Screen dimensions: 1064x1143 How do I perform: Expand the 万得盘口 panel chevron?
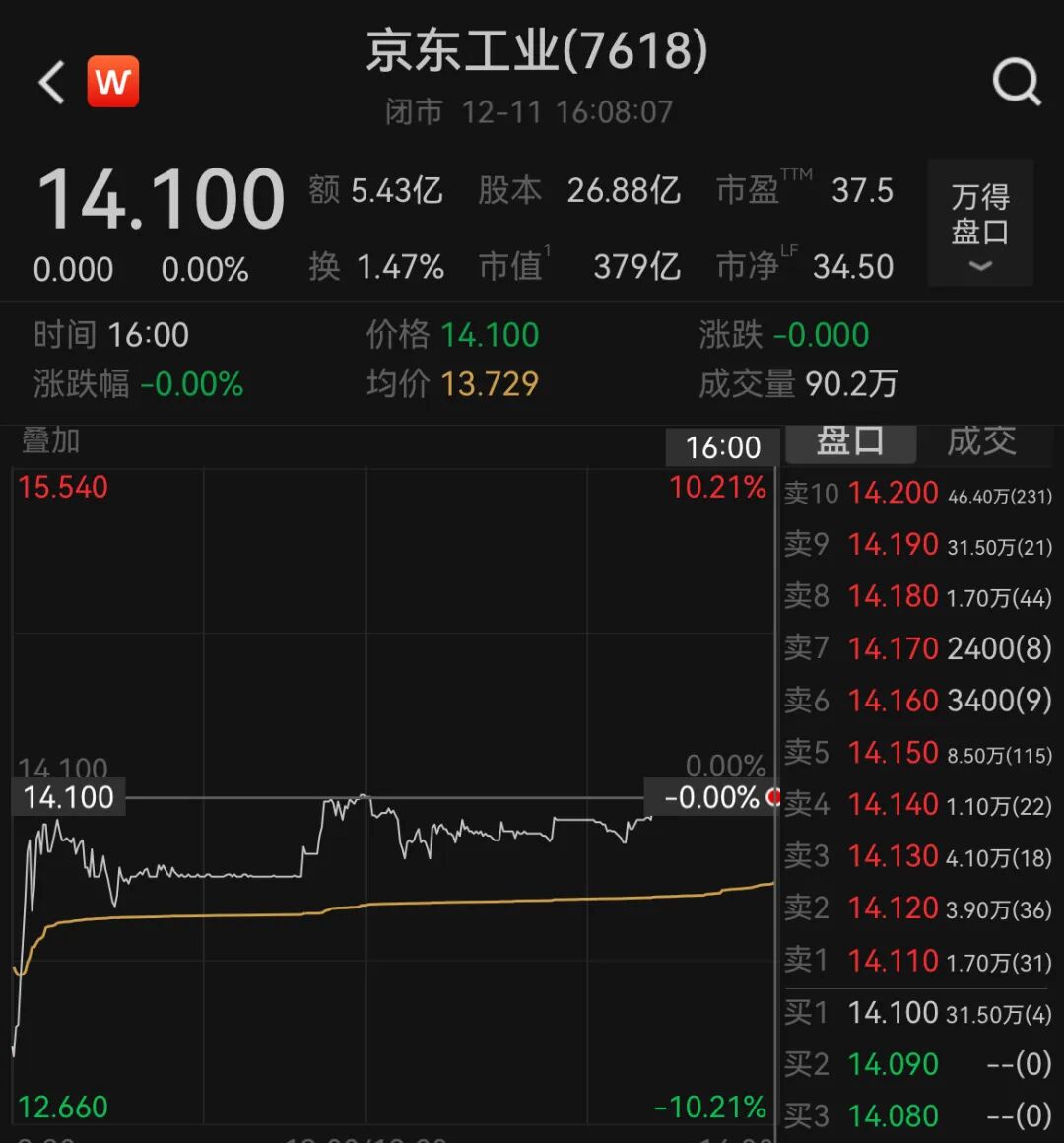979,267
